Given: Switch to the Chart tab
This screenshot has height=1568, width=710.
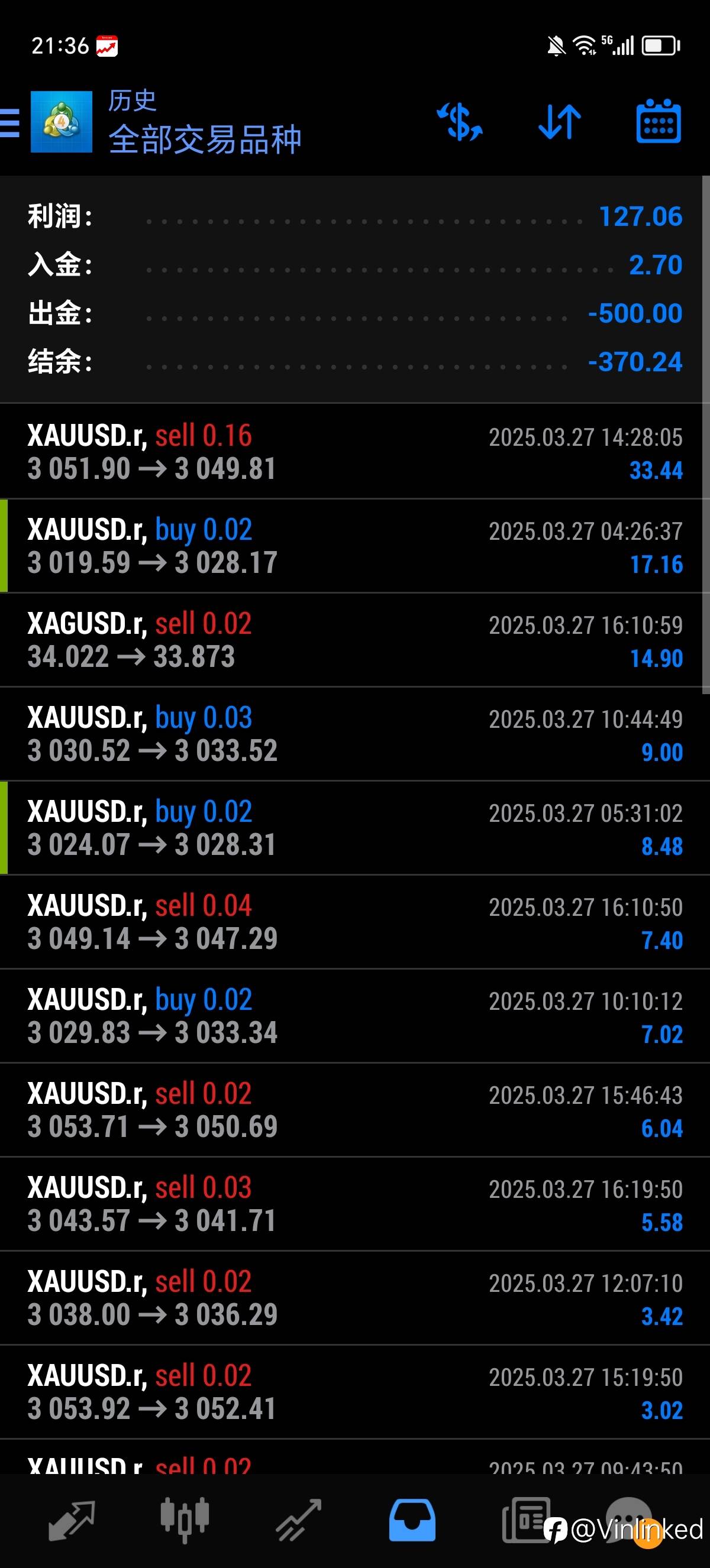Looking at the screenshot, I should coord(185,1520).
